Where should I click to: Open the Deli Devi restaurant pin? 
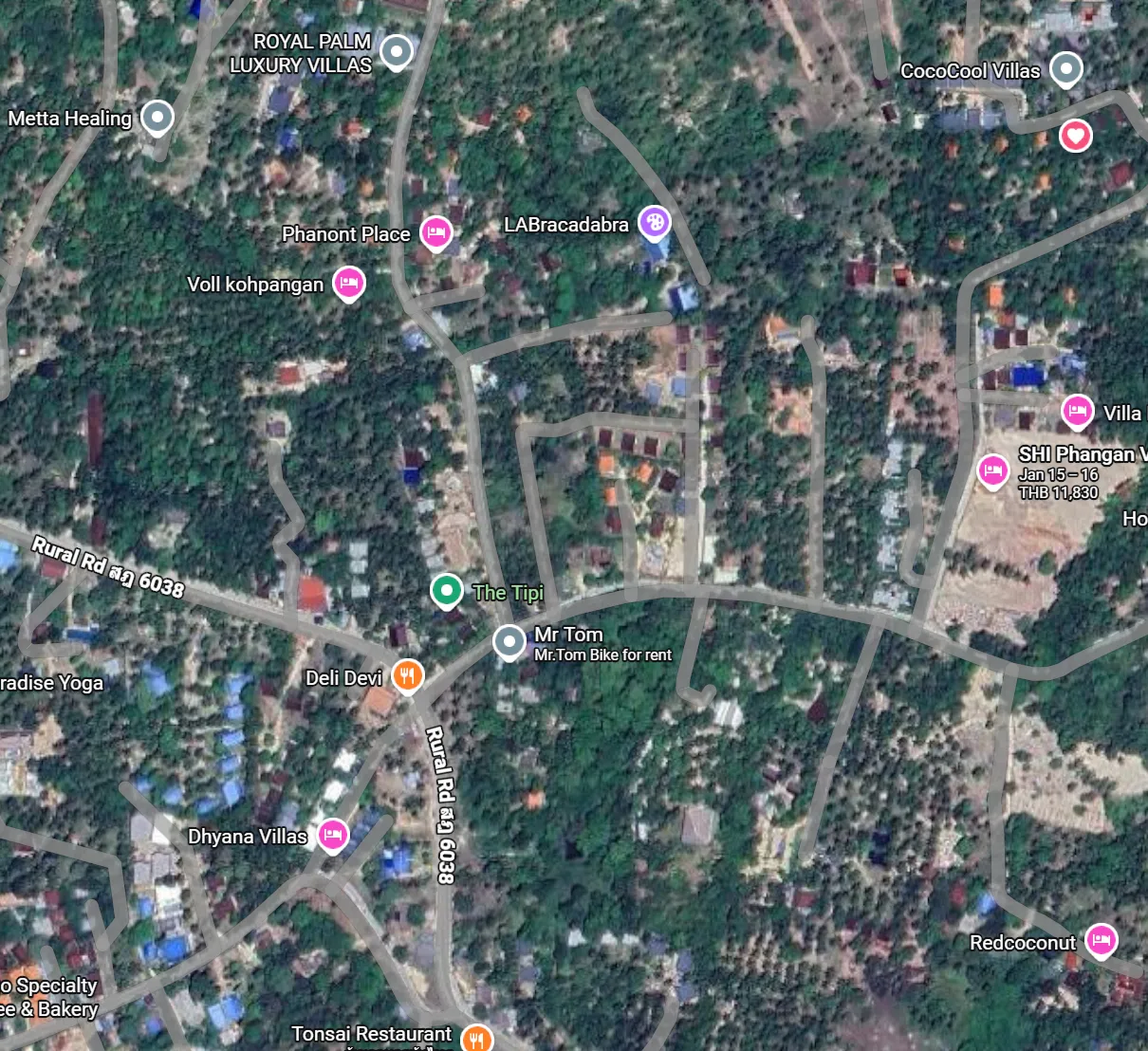(x=408, y=675)
